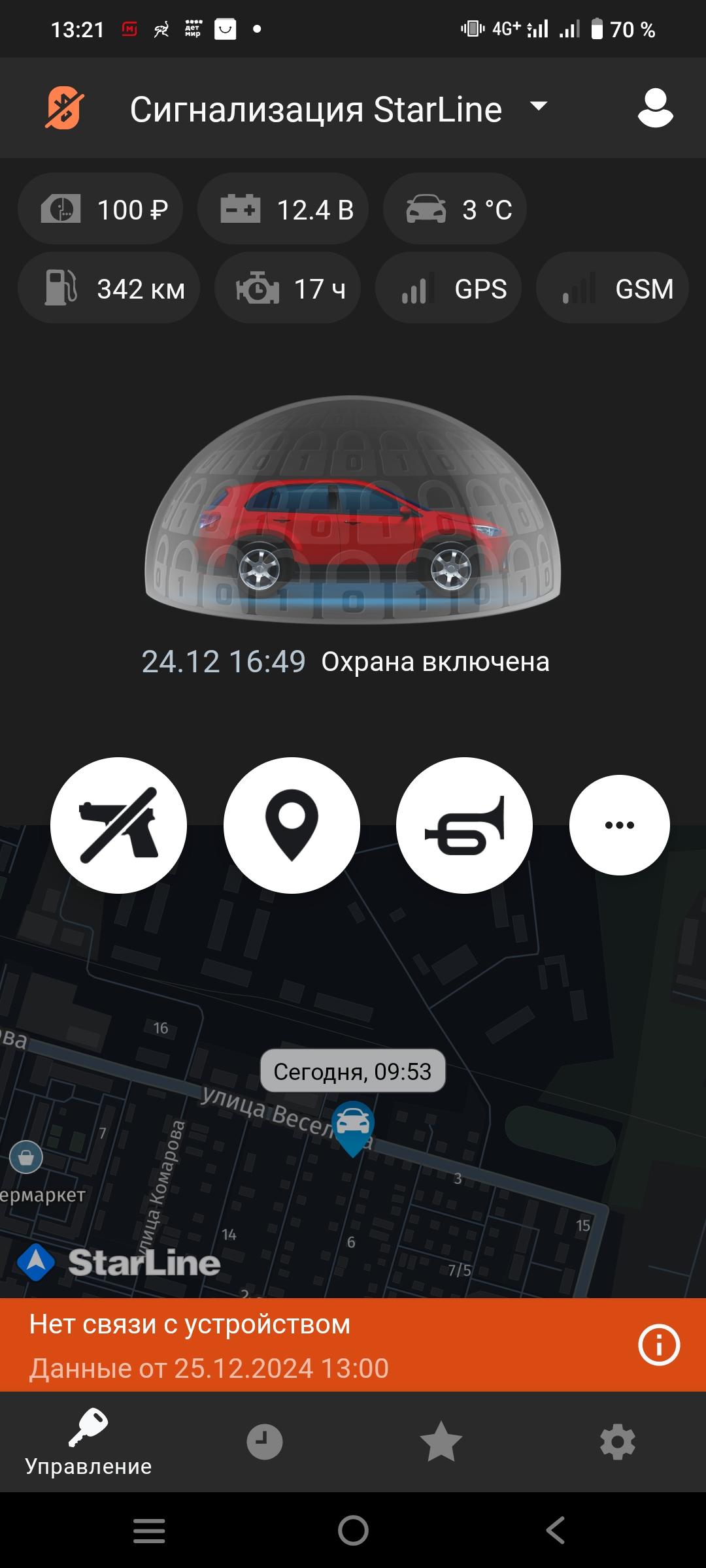Open the Bluetooth connection status icon

coord(64,108)
